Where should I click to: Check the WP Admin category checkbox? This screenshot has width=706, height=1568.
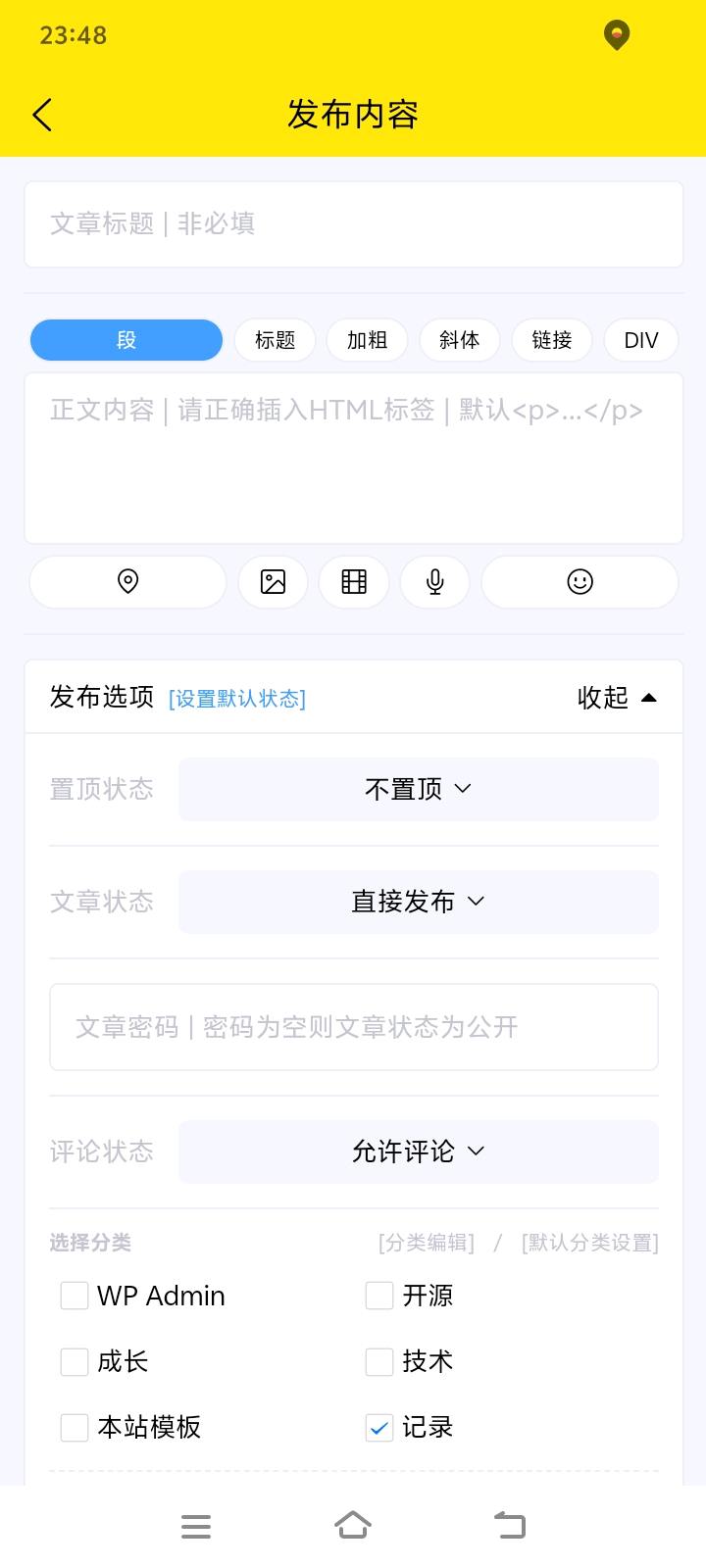tap(75, 1296)
